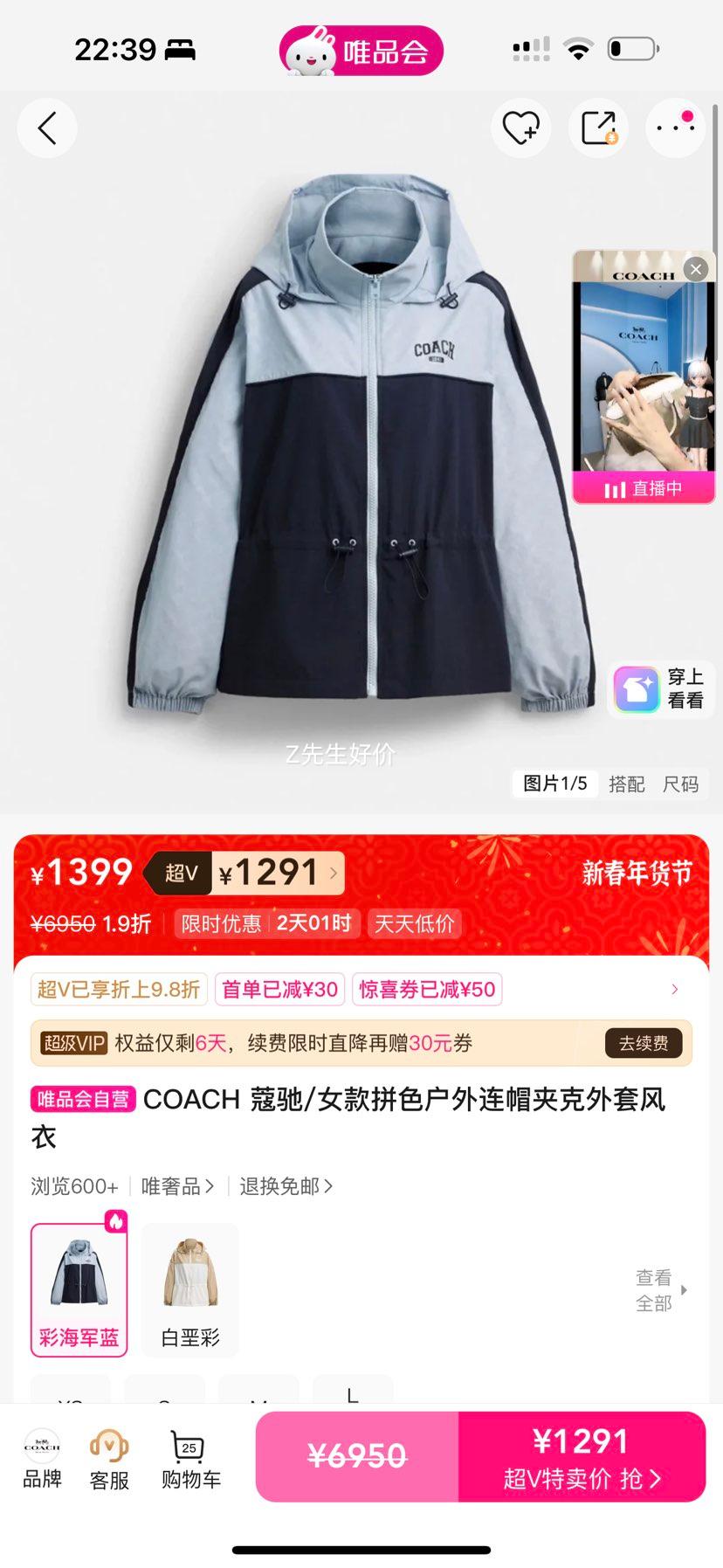Close the floating live stream window

coord(695,269)
